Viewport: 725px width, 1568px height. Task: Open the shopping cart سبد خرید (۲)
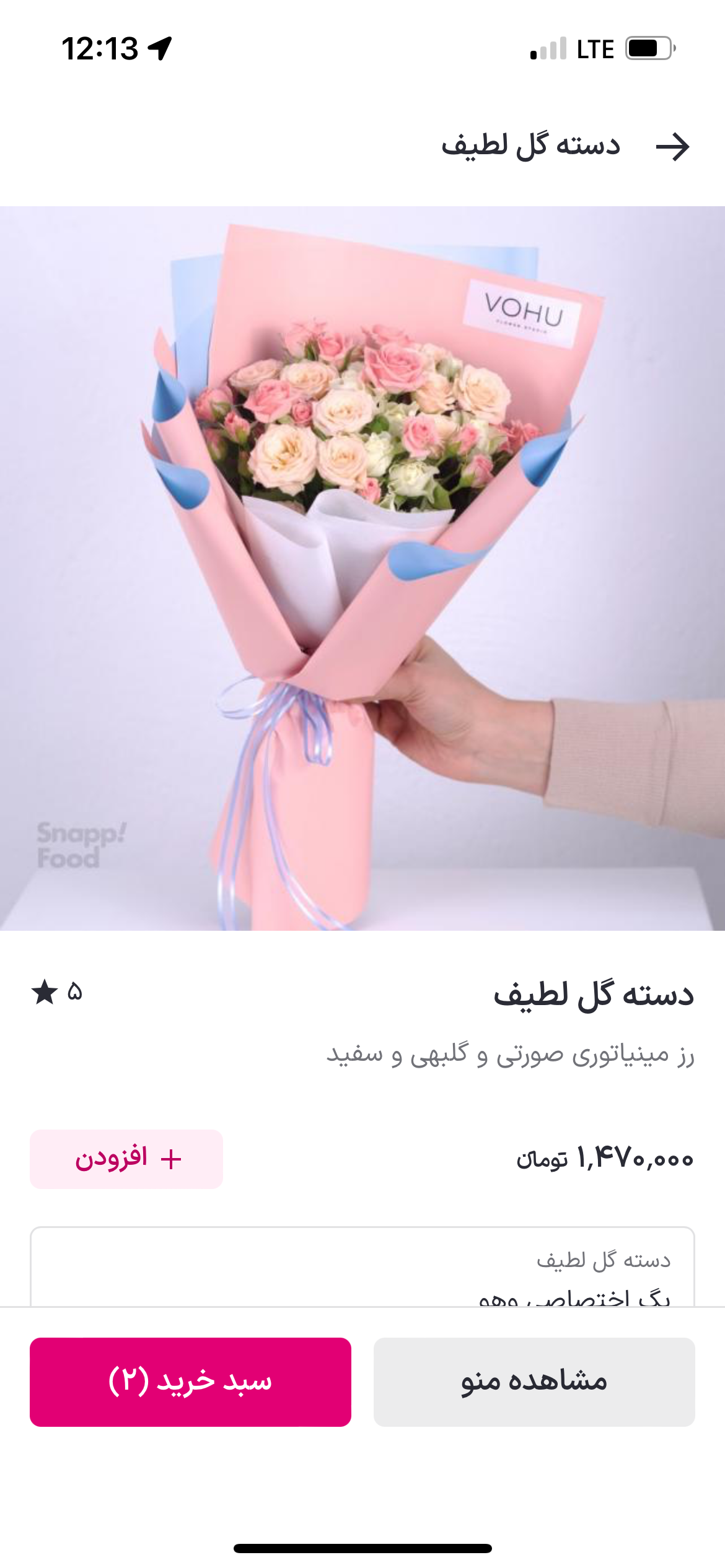pyautogui.click(x=190, y=1382)
